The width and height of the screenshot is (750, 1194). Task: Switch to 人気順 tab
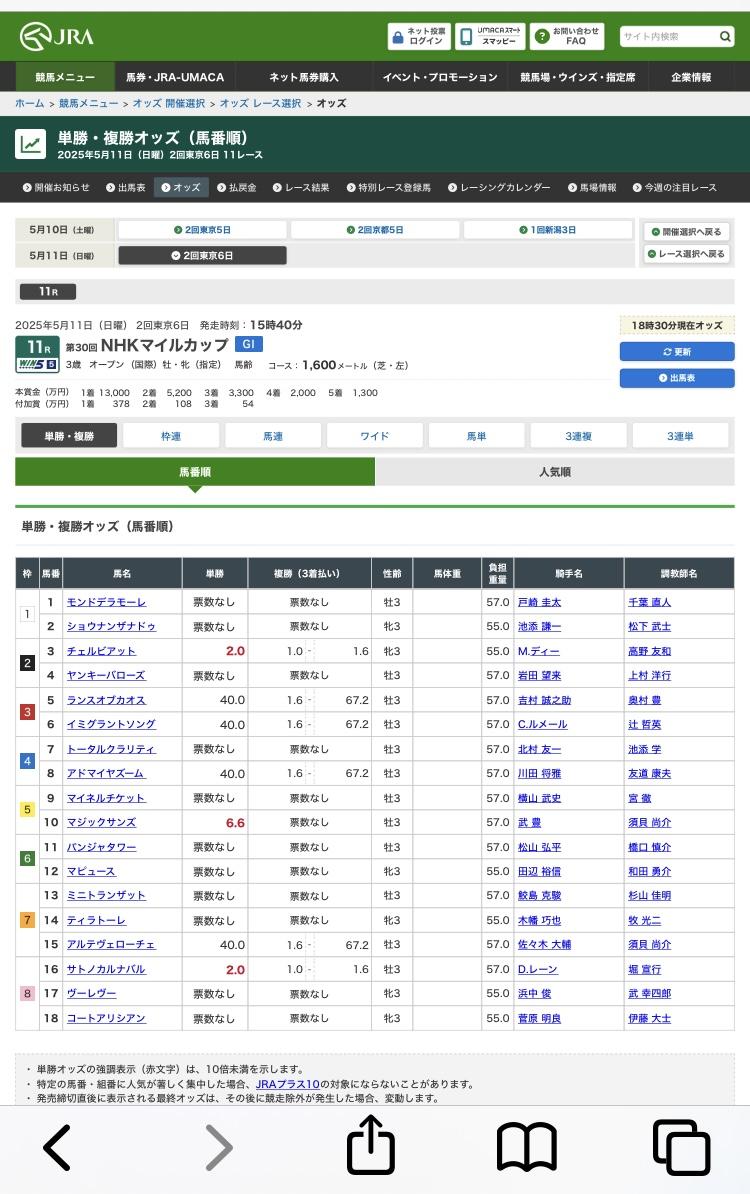tap(555, 472)
